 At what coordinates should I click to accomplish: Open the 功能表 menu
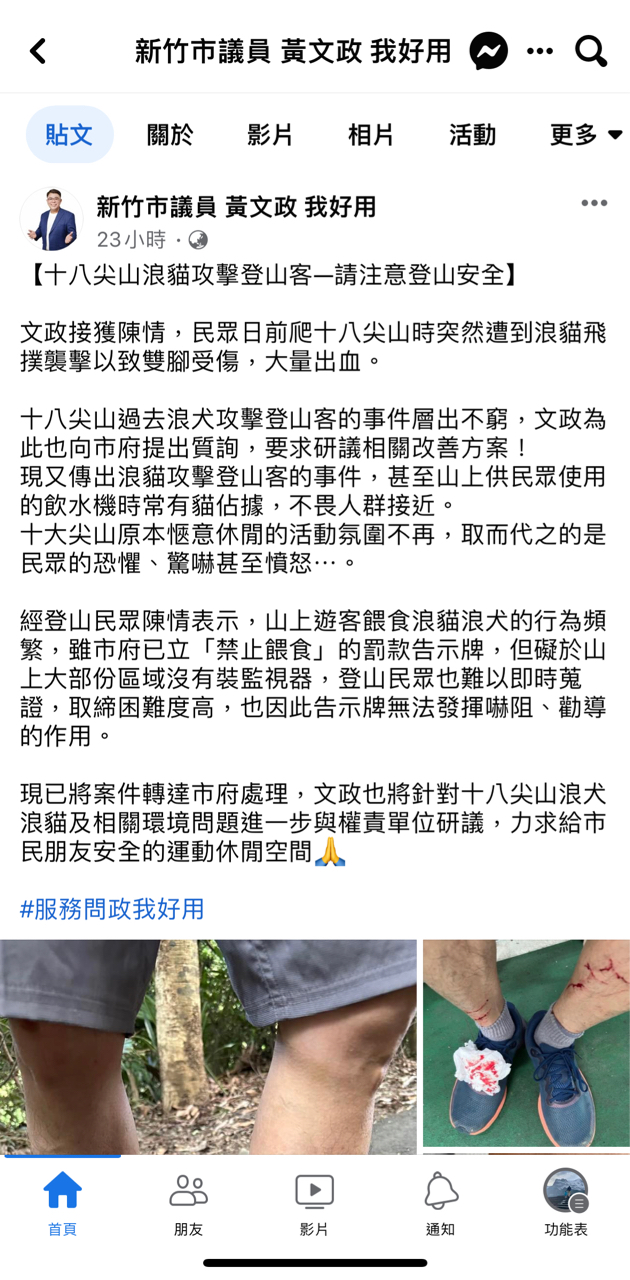click(x=566, y=1204)
